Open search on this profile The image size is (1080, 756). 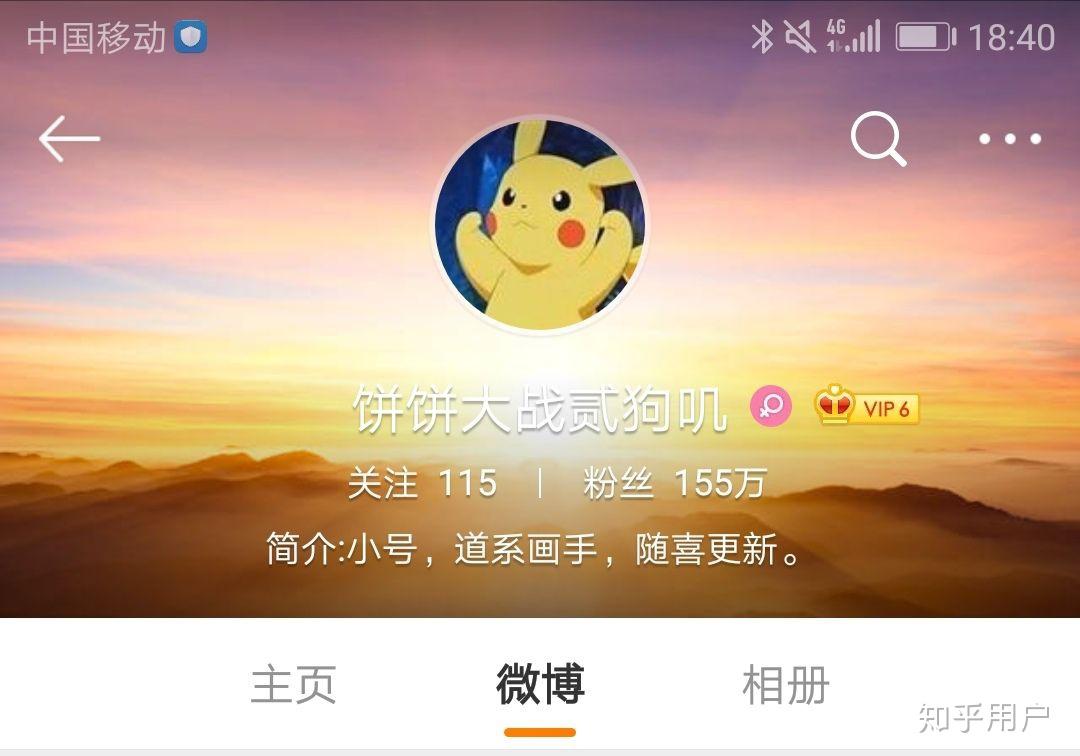click(878, 139)
